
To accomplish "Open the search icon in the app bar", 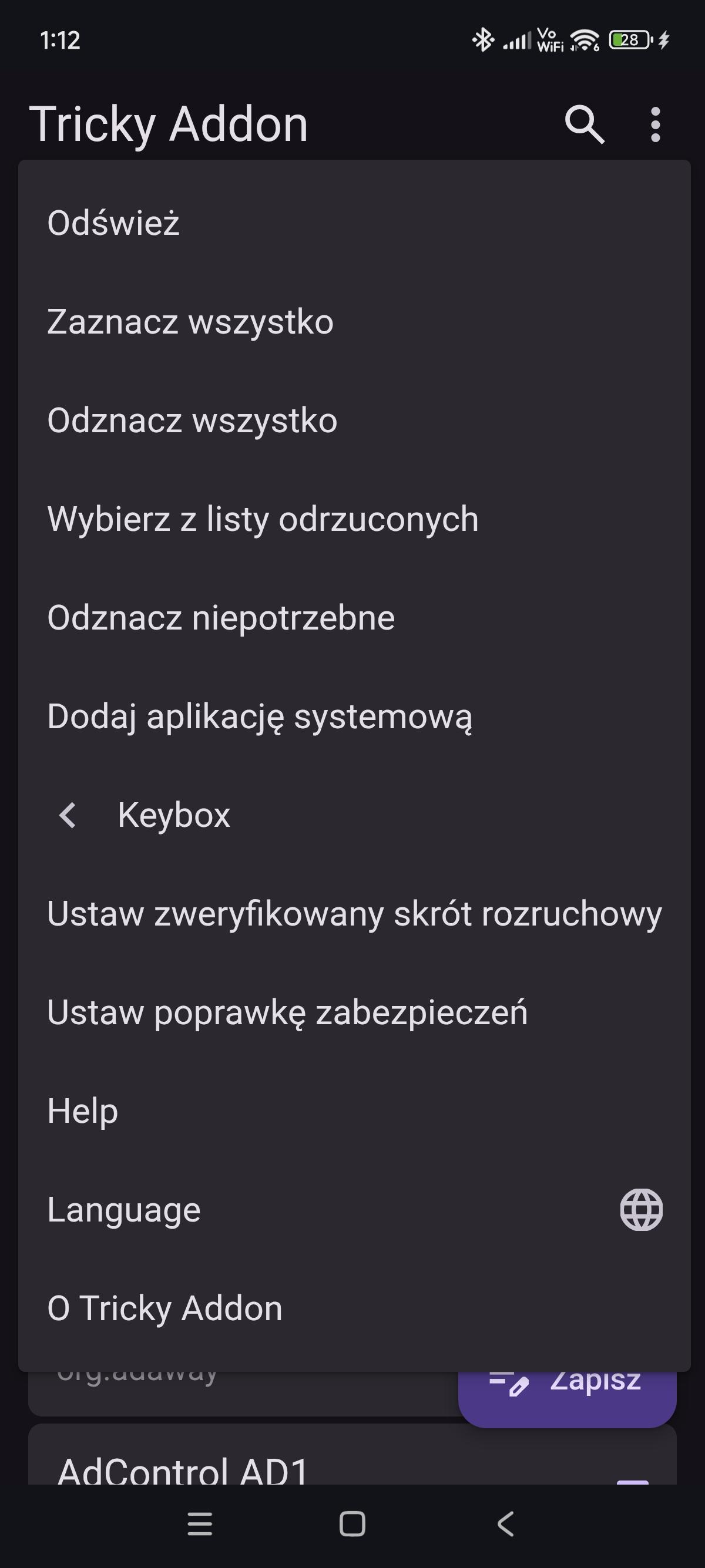I will [x=585, y=124].
